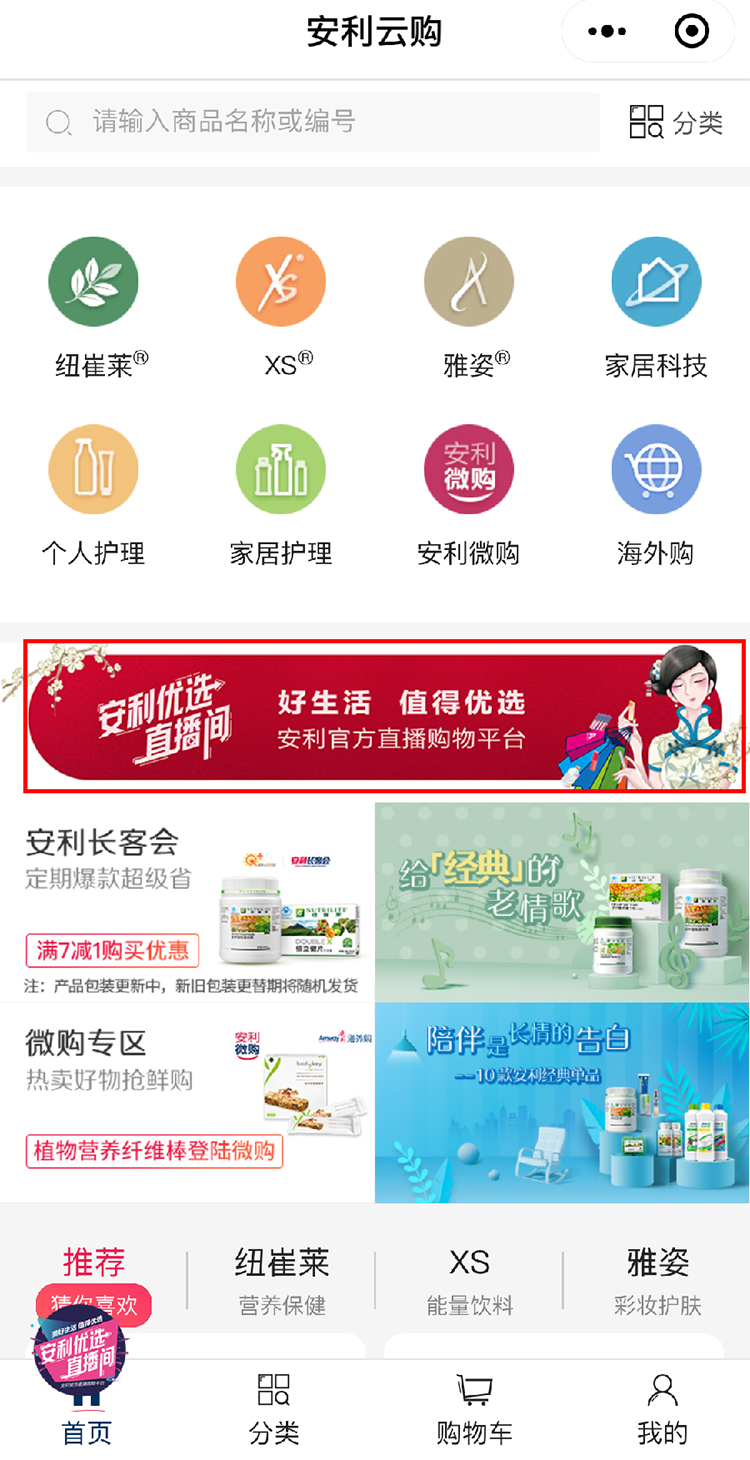Open 分类 next to search box

coord(676,122)
